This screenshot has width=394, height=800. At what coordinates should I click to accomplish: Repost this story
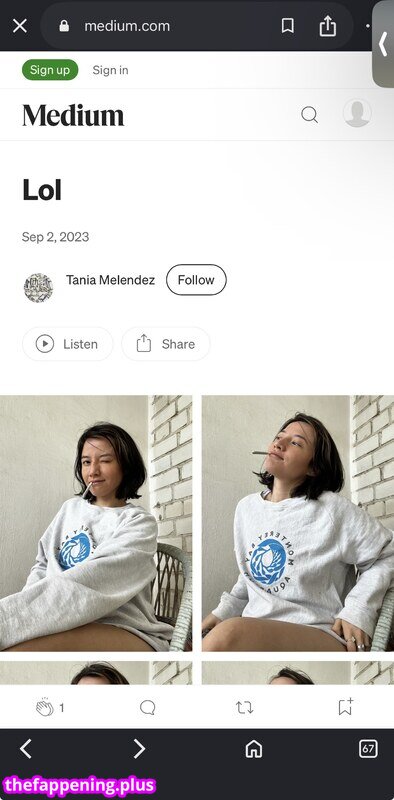point(244,707)
